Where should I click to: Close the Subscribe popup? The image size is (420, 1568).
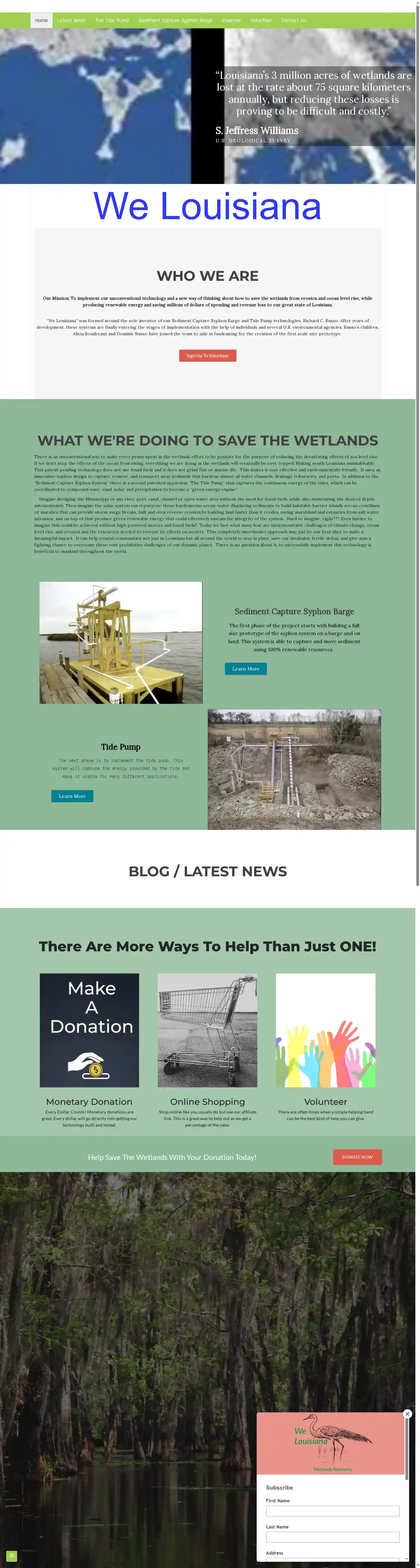point(408,1414)
